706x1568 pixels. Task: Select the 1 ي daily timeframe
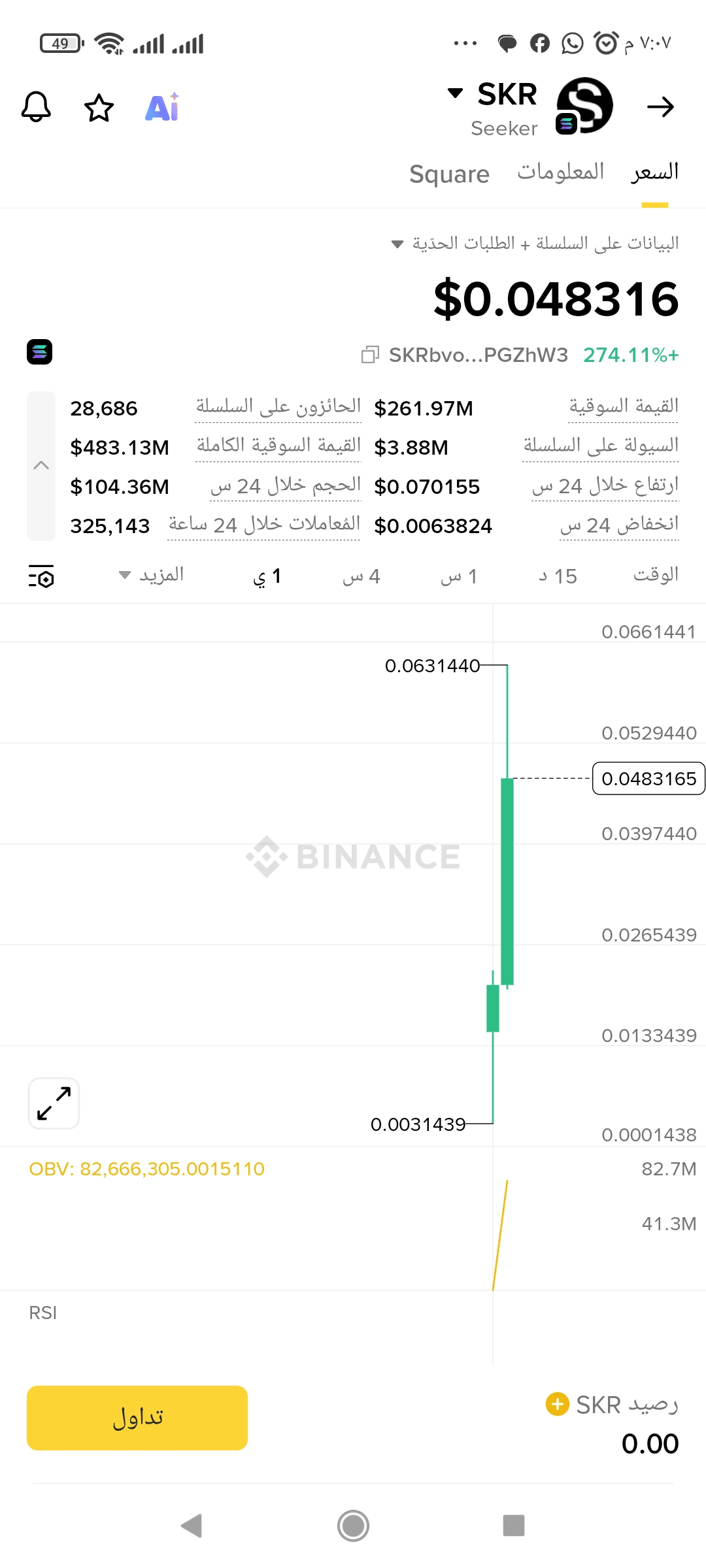point(267,576)
